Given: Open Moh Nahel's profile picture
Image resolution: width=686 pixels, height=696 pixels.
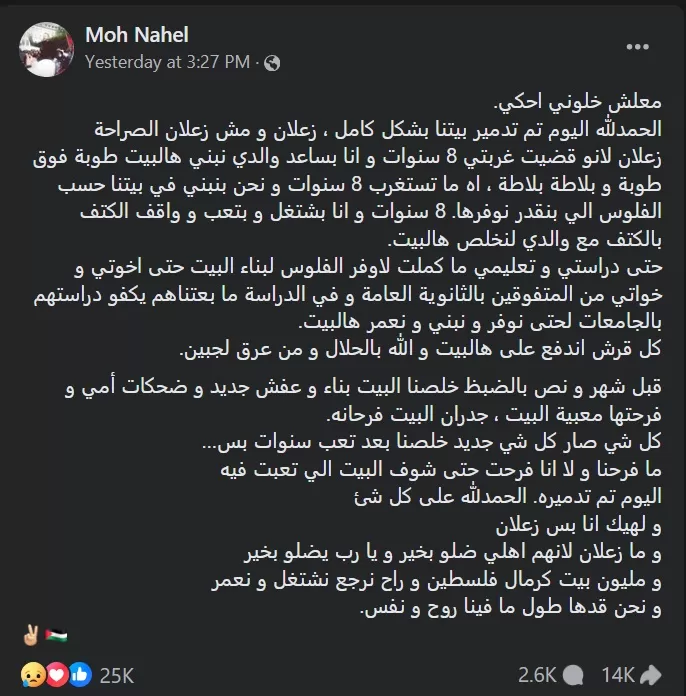Looking at the screenshot, I should pyautogui.click(x=47, y=49).
